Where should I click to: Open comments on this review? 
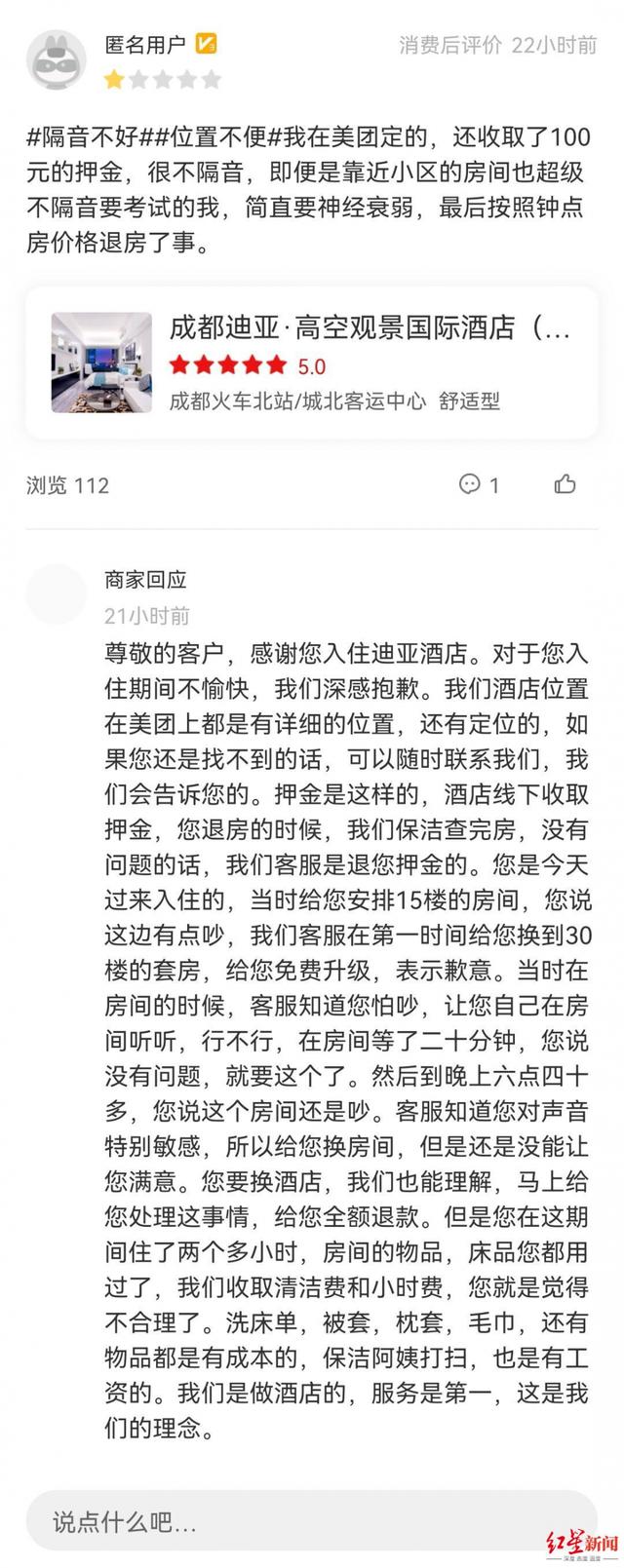click(478, 484)
